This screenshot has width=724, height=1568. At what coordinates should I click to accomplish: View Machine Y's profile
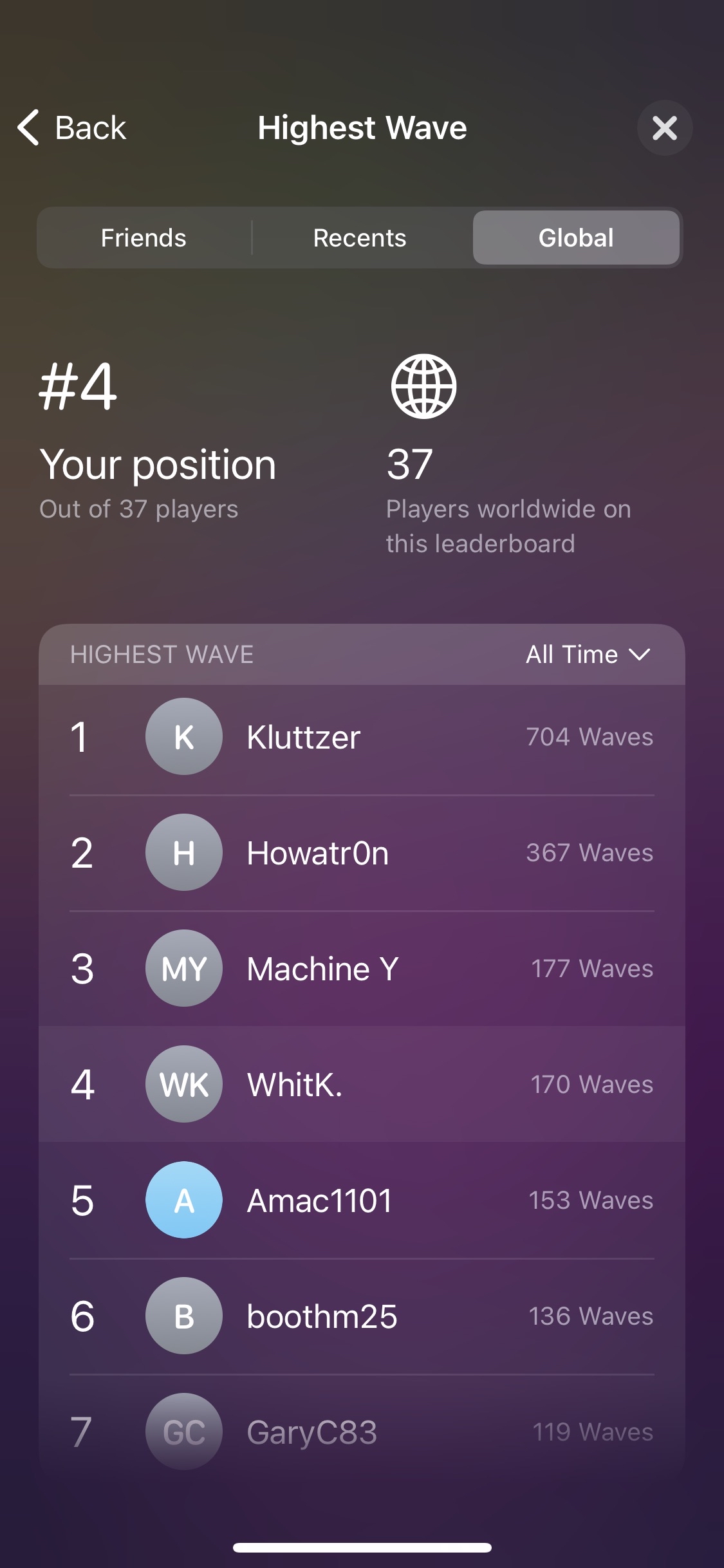(362, 968)
